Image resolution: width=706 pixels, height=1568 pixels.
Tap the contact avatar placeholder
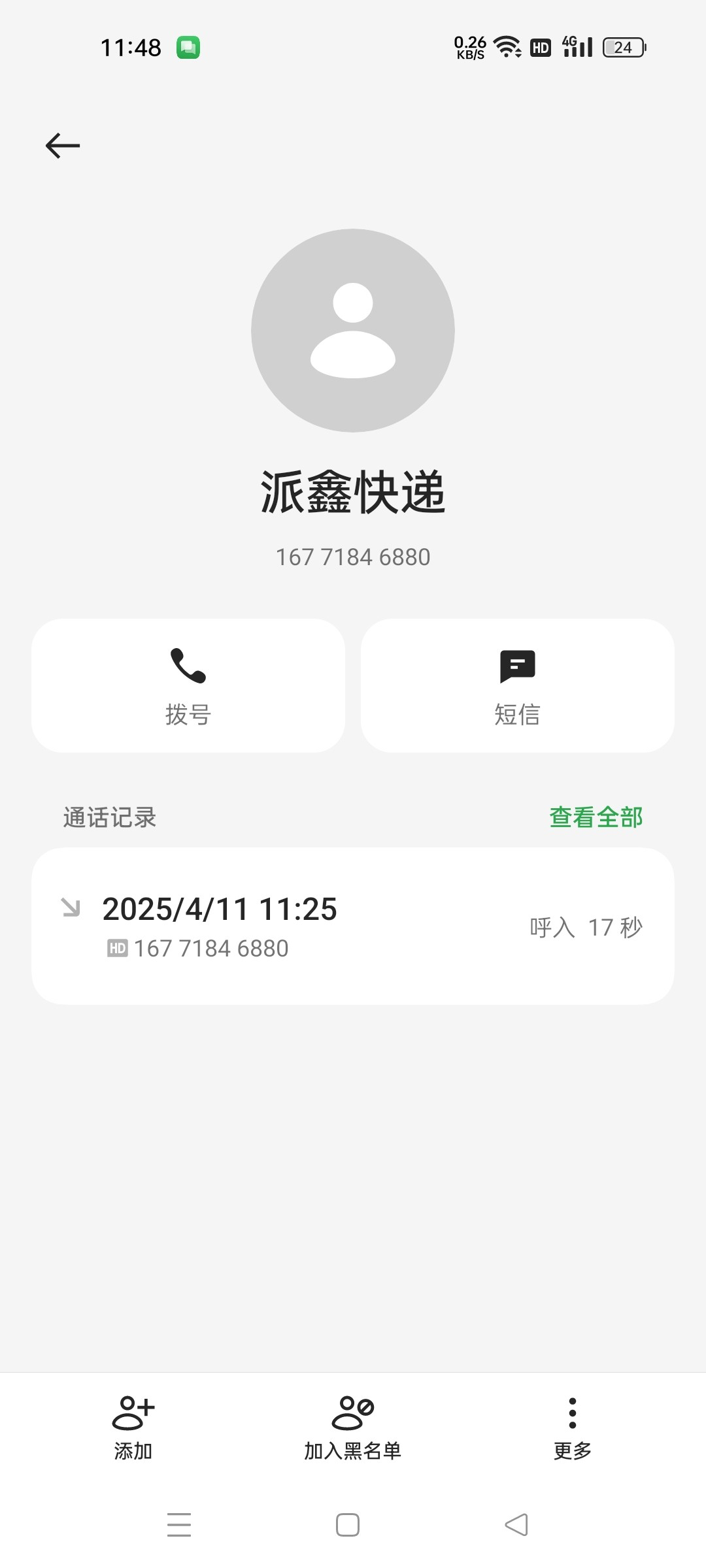coord(353,331)
